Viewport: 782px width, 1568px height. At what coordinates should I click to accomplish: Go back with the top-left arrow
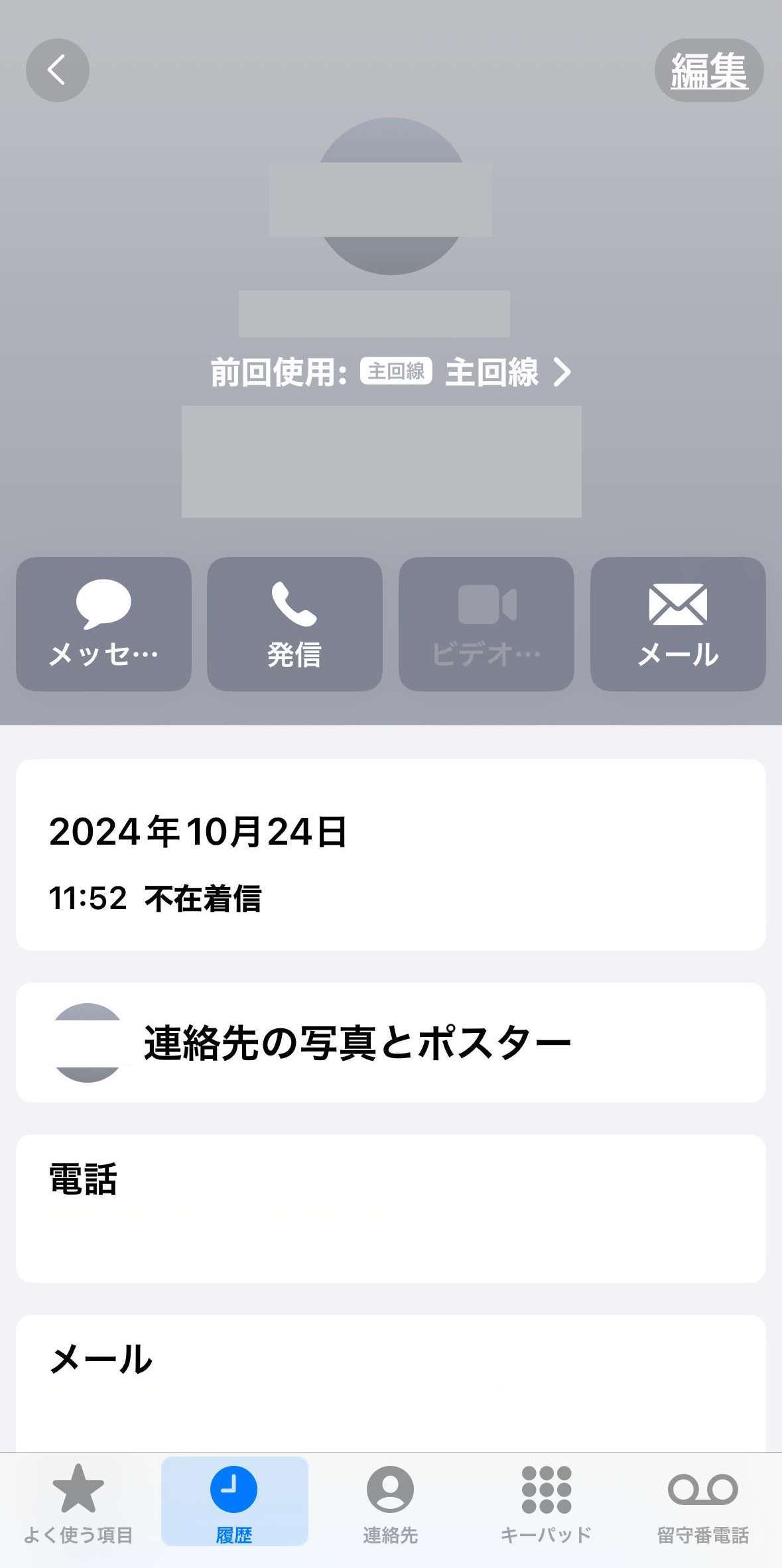58,70
